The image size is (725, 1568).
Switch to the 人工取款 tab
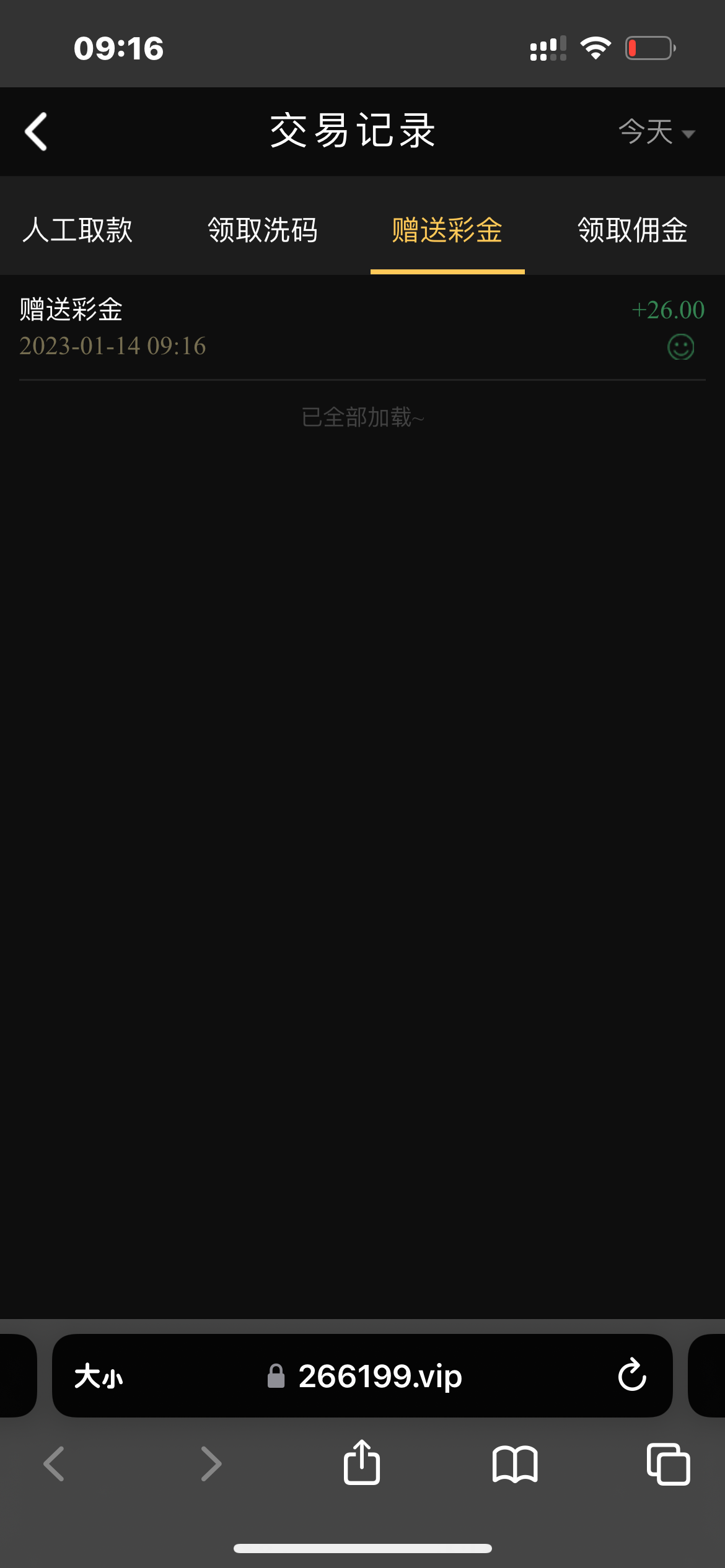77,230
